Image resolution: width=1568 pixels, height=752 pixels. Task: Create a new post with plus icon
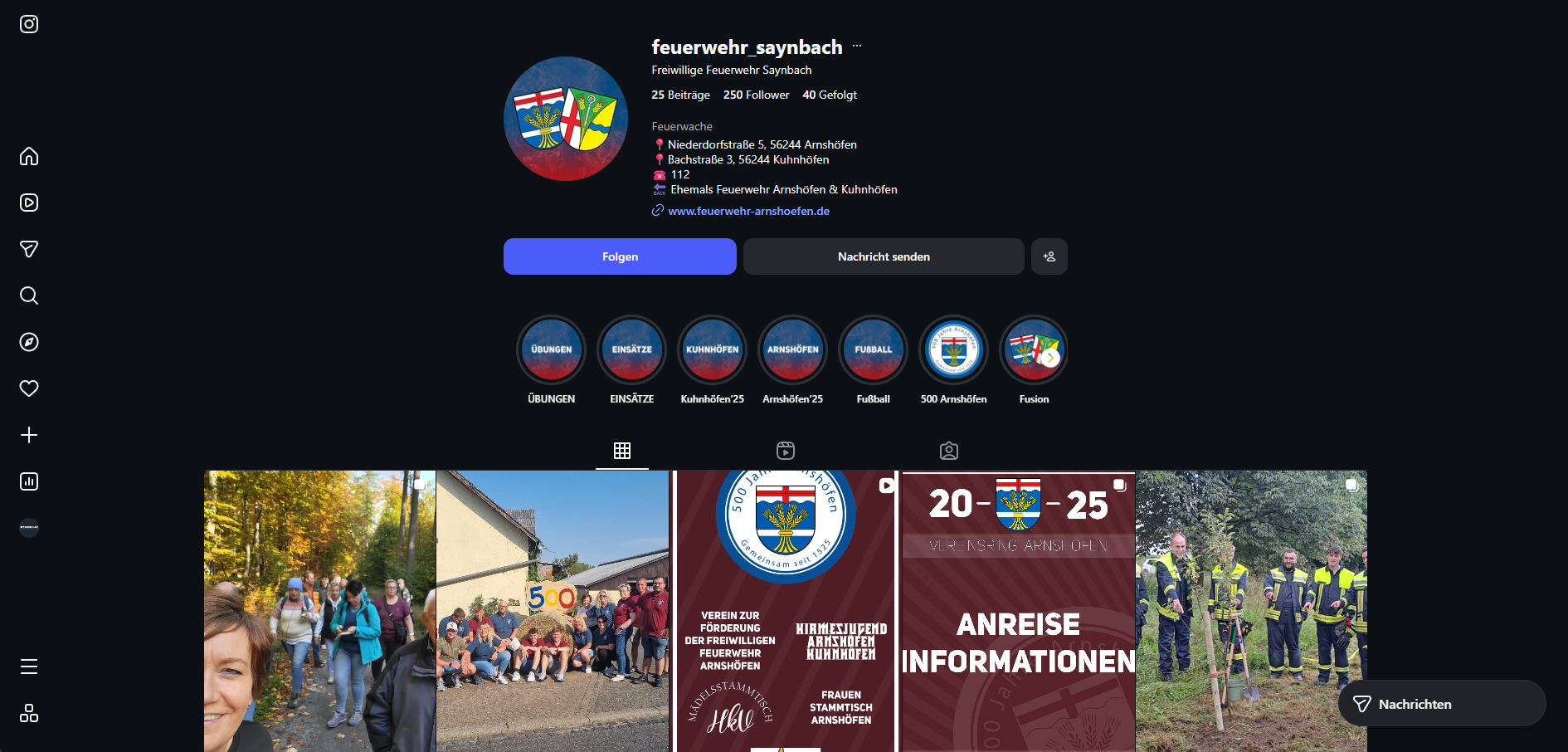point(29,435)
